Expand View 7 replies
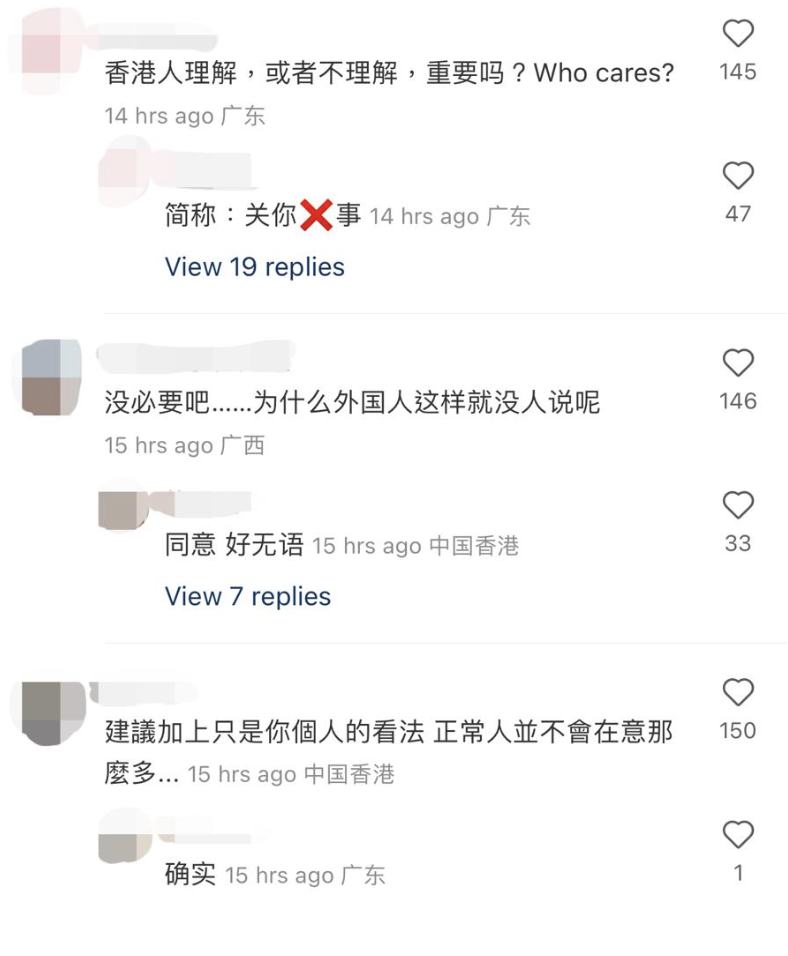788x956 pixels. coord(247,596)
